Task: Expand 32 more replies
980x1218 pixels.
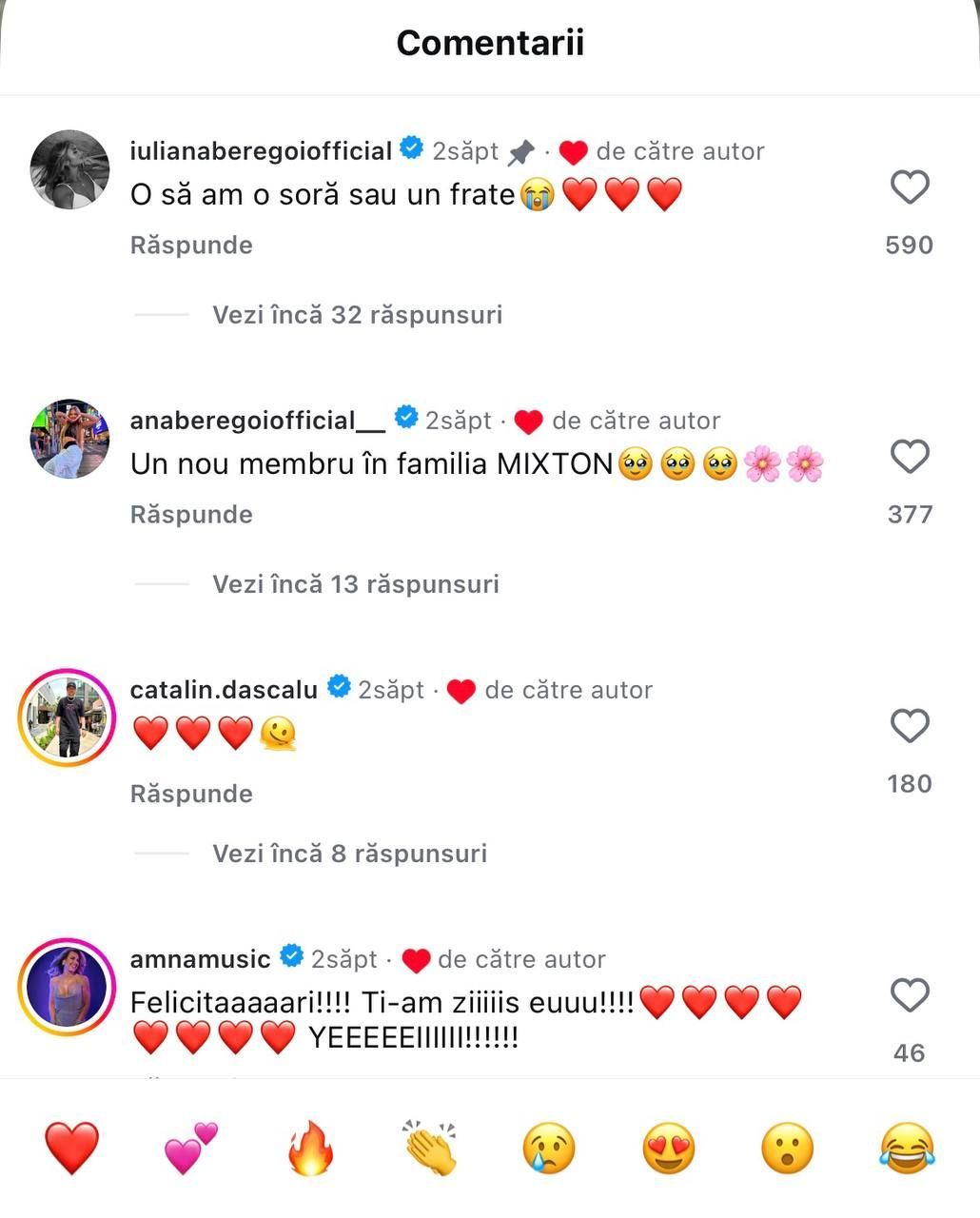Action: (357, 315)
